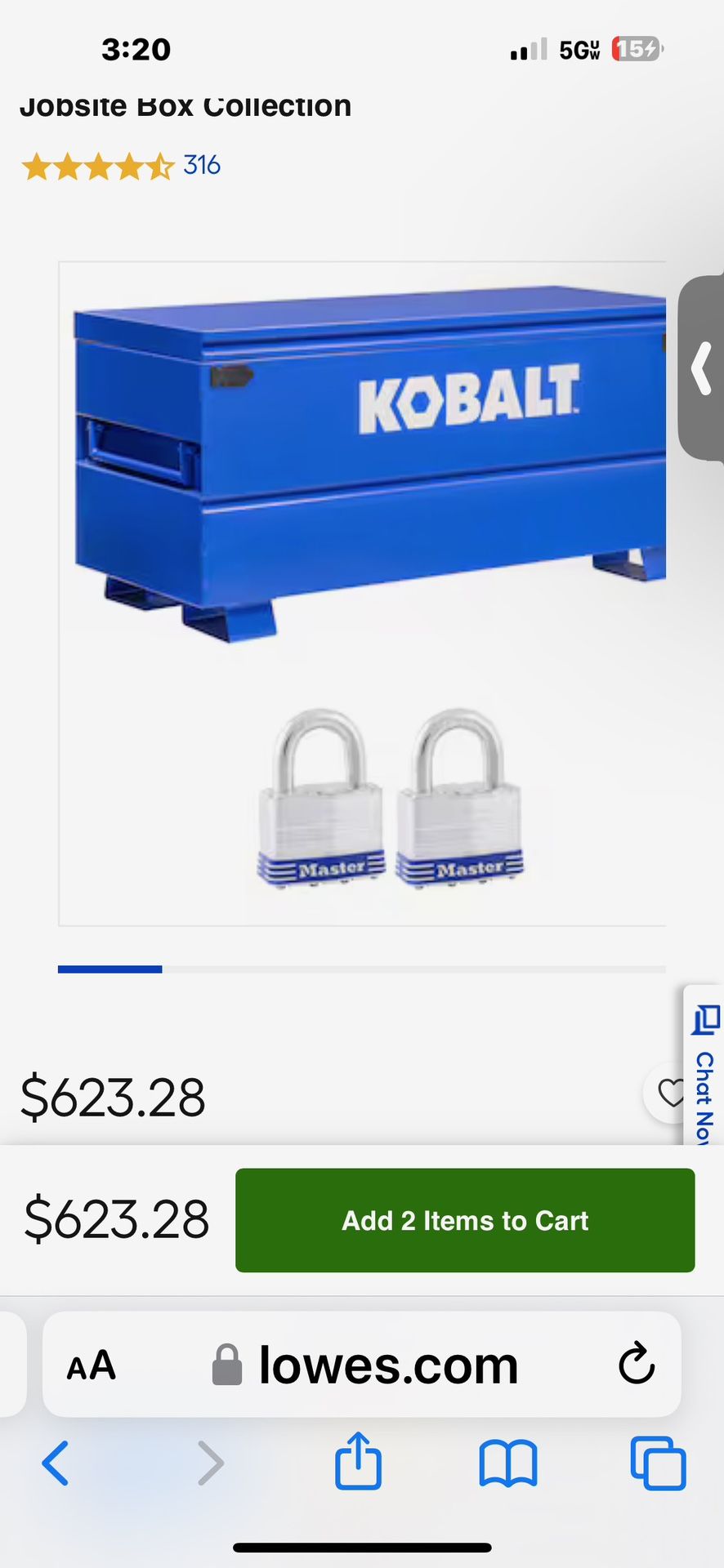Open the Bookmarks panel in Safari
This screenshot has width=724, height=1568.
[507, 1464]
